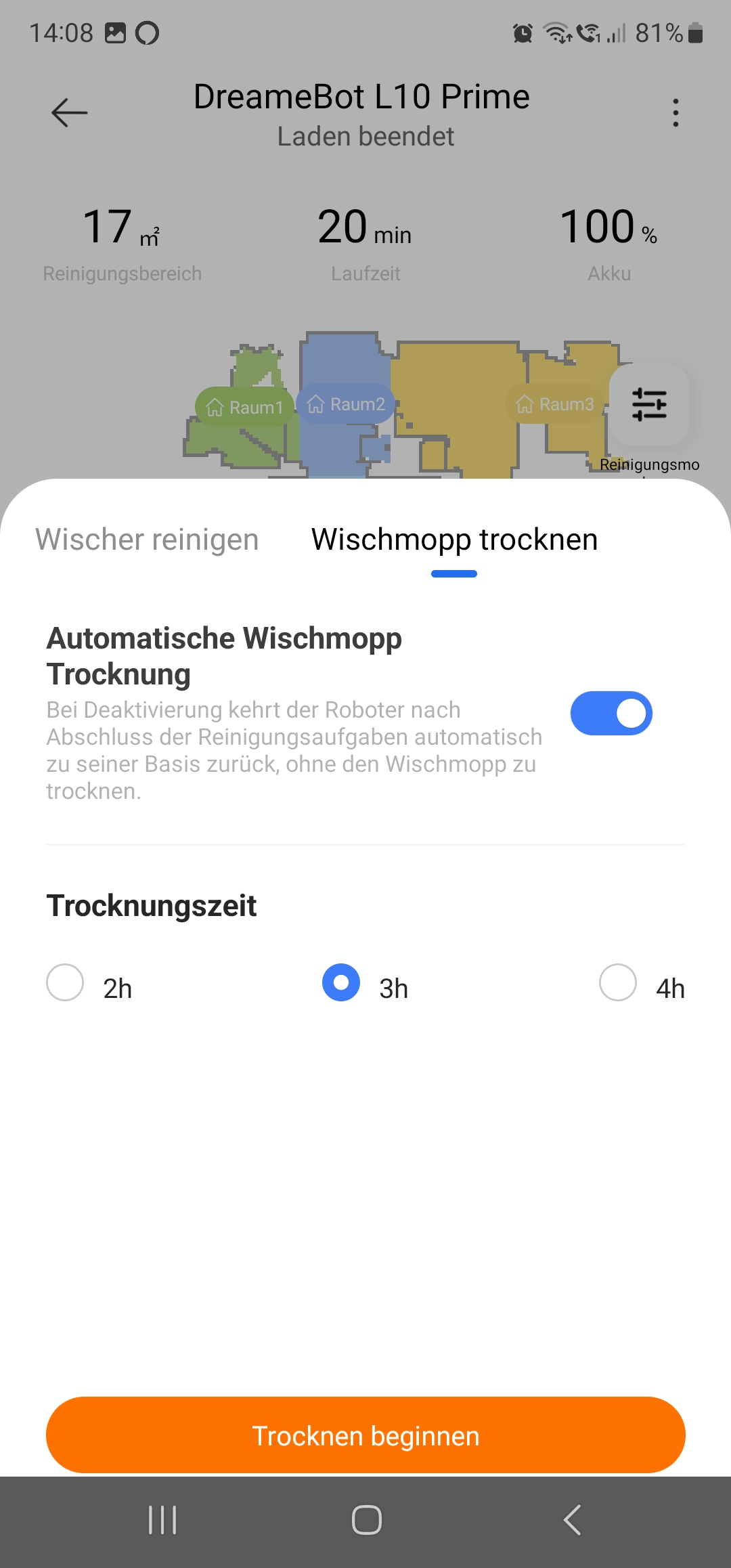The image size is (731, 1568).
Task: Open the three-dot overflow menu
Action: click(675, 112)
